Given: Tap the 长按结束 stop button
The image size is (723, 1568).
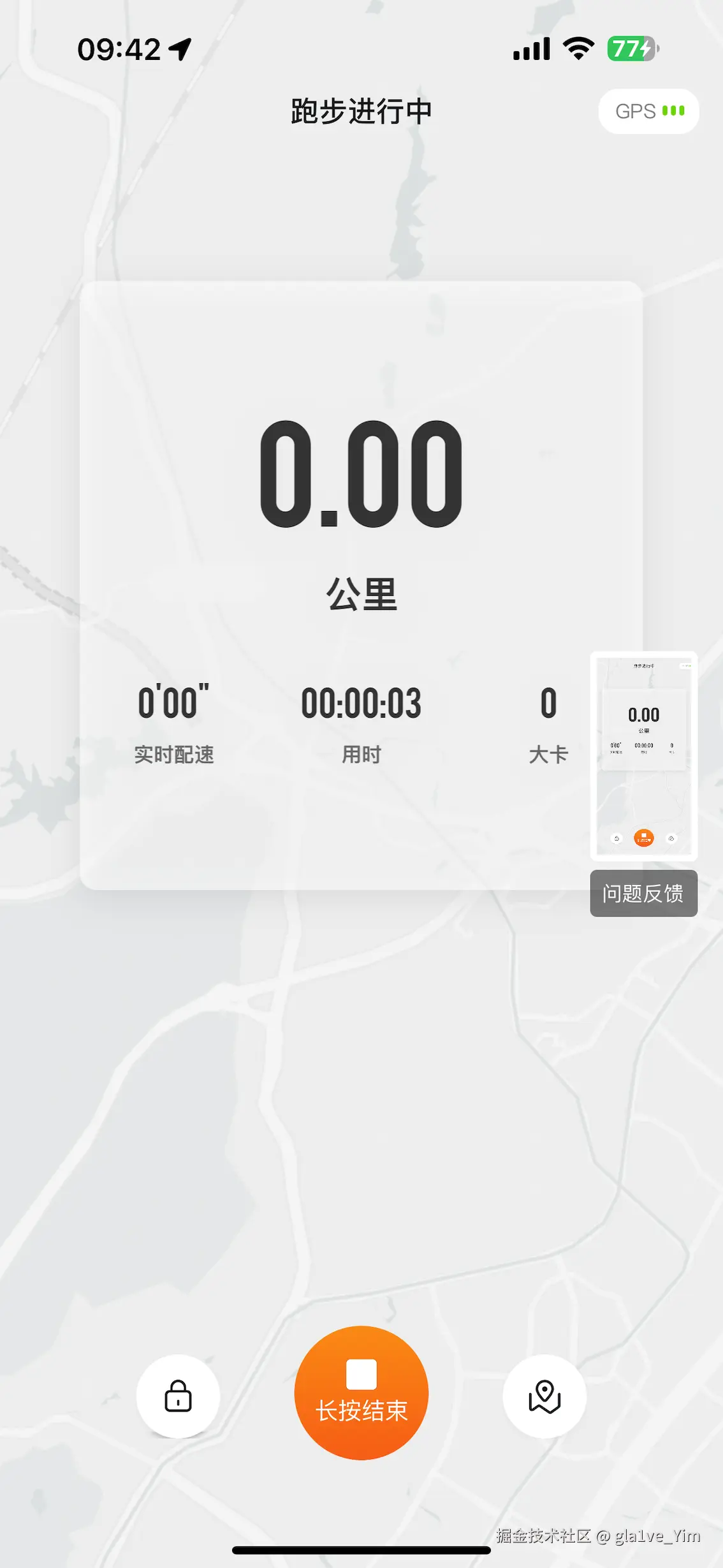Looking at the screenshot, I should tap(361, 1393).
